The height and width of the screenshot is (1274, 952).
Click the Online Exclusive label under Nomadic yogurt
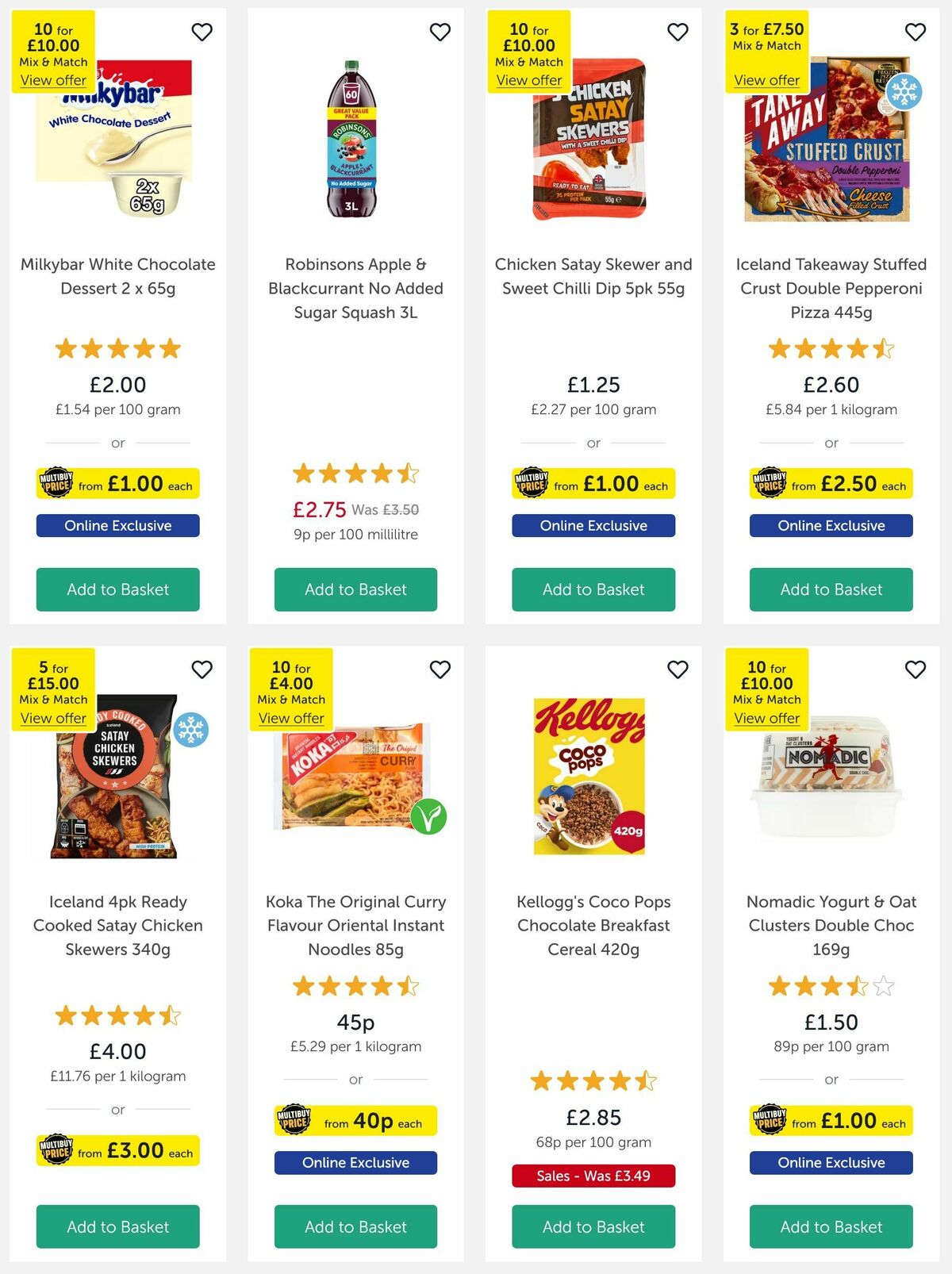[831, 1163]
